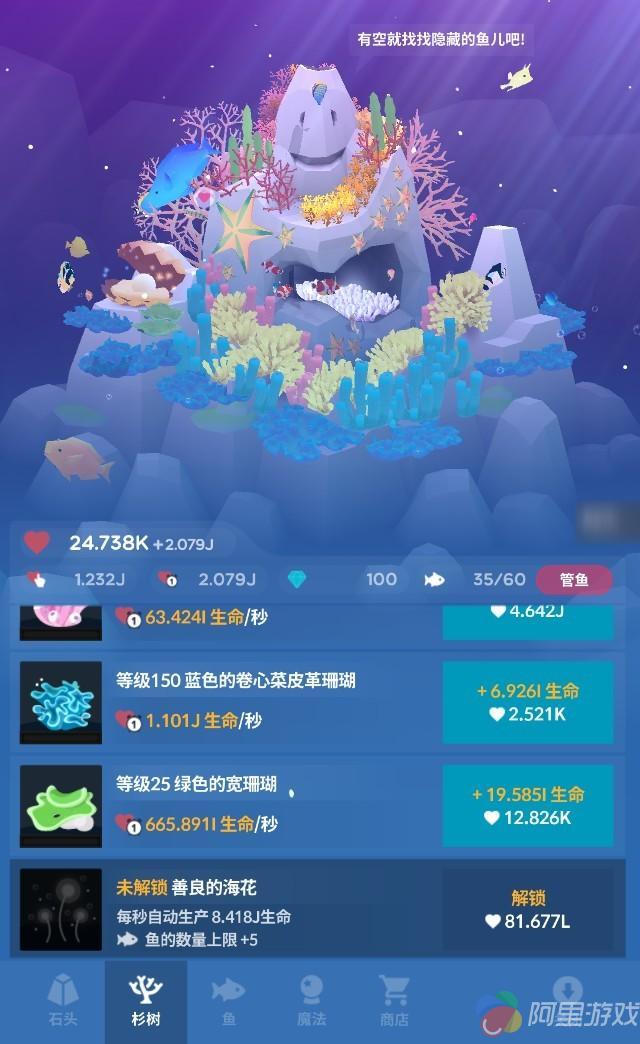
Task: Open the 绿色的宽珊瑚 coral thumbnail
Action: coord(61,806)
